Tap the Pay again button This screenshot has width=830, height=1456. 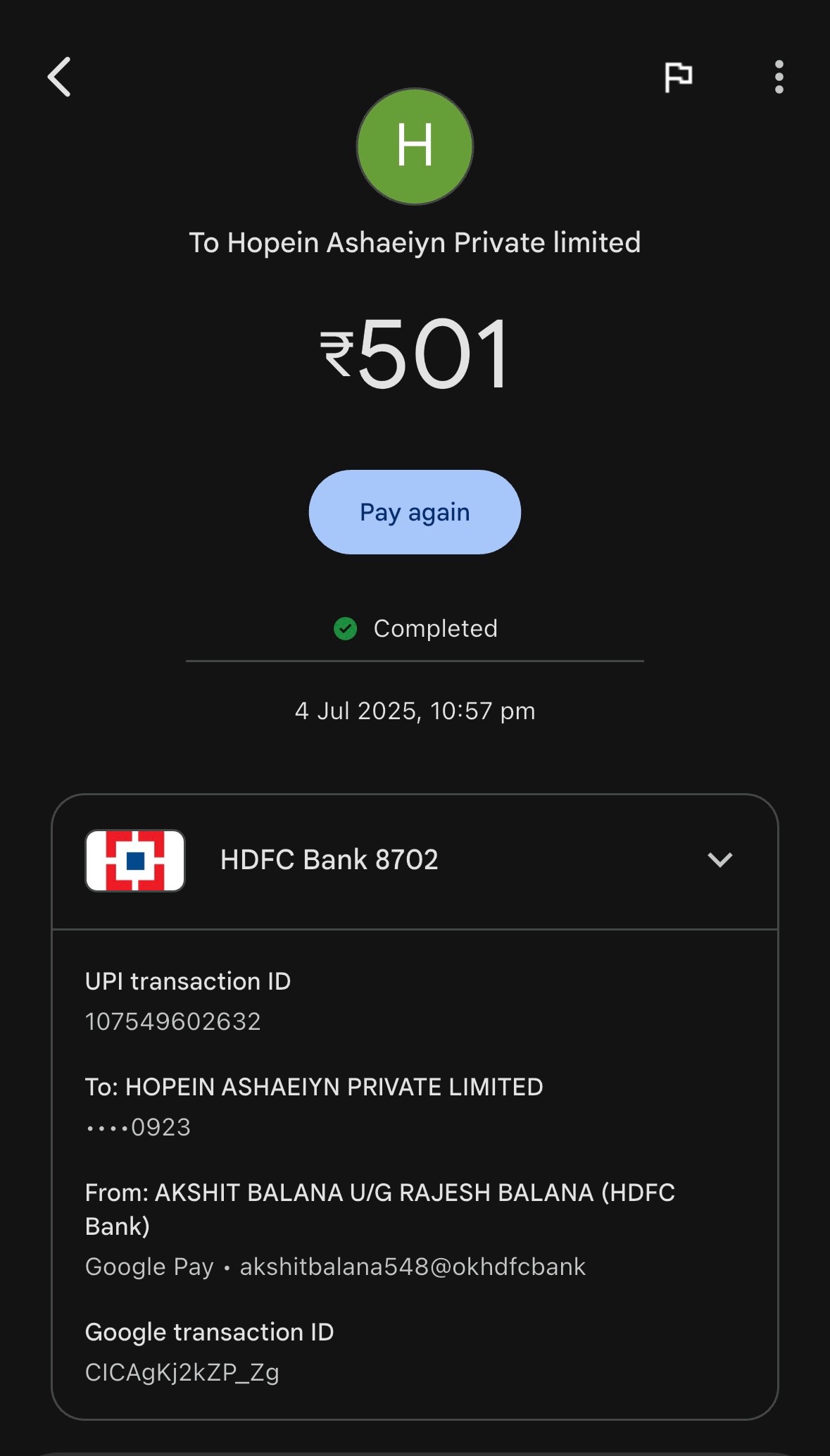(x=415, y=512)
